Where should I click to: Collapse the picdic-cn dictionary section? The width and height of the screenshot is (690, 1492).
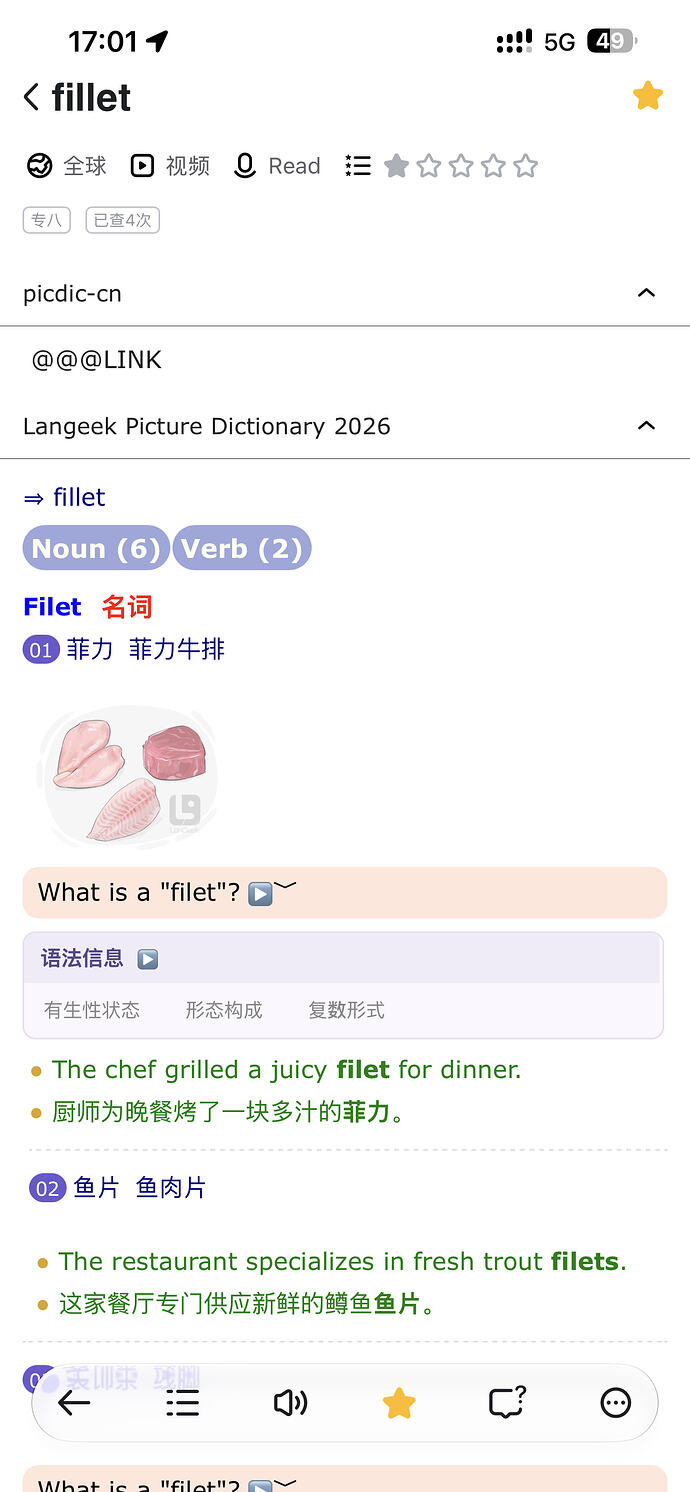646,293
